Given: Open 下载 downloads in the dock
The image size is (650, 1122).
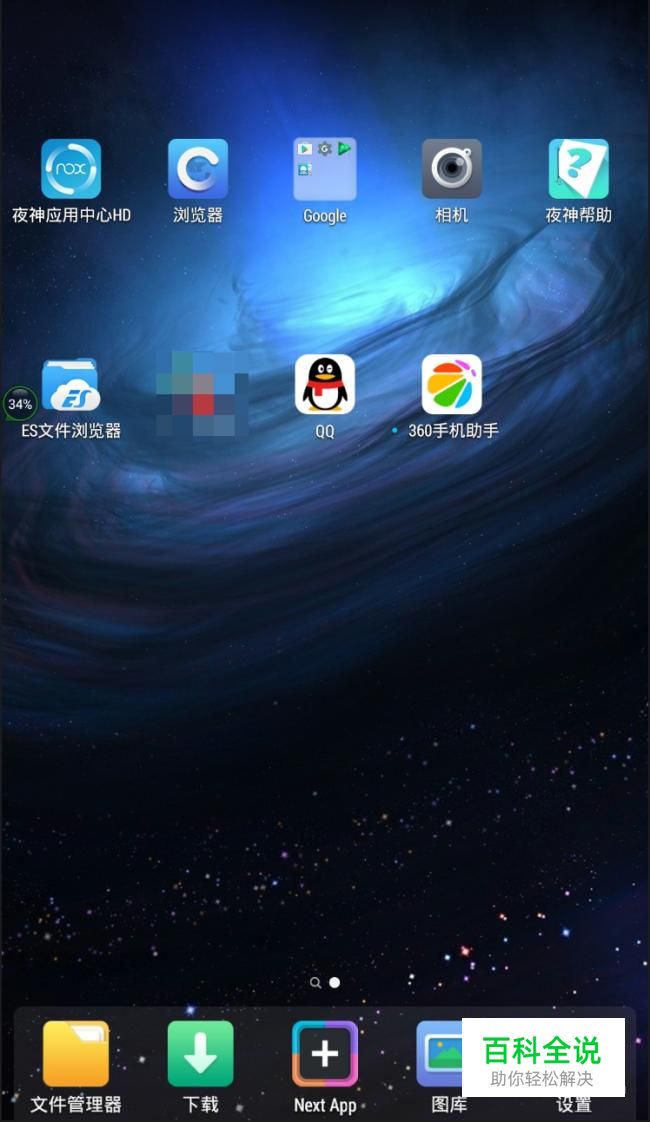Looking at the screenshot, I should [x=200, y=1054].
